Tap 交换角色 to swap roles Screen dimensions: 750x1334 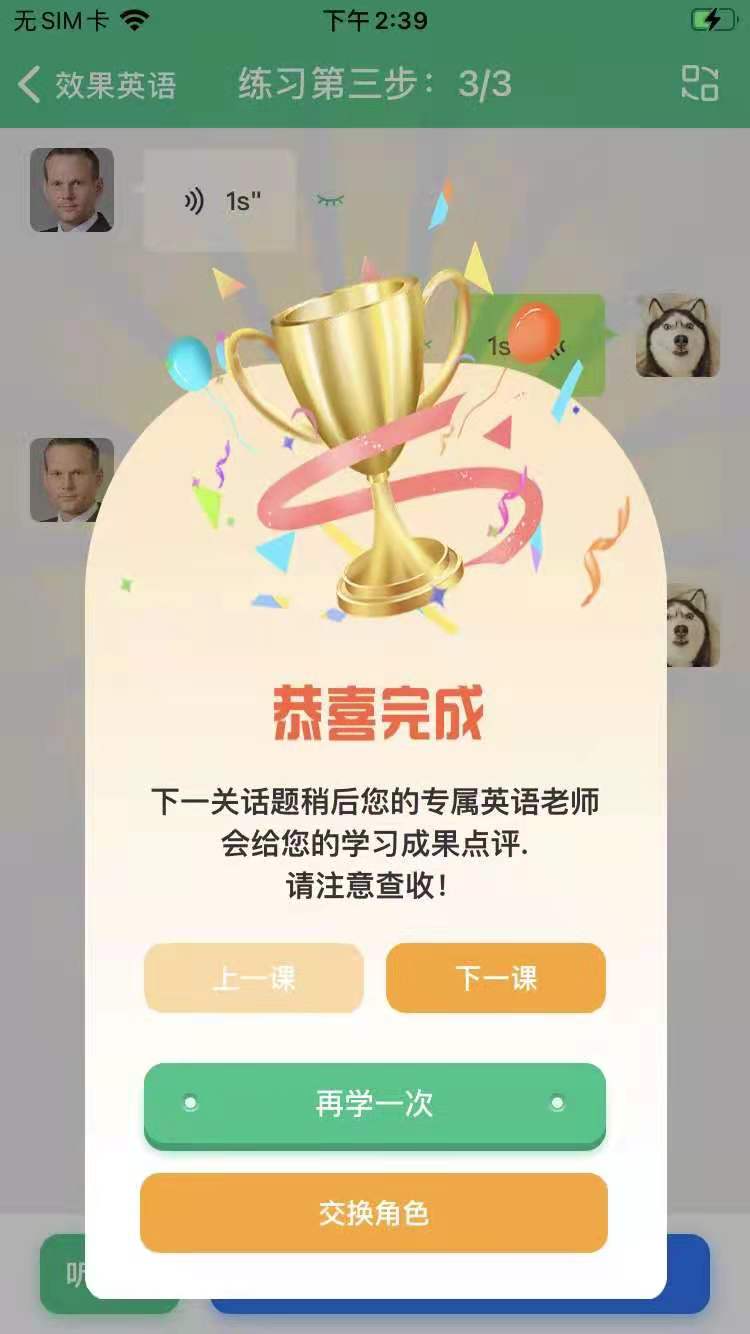coord(375,1213)
